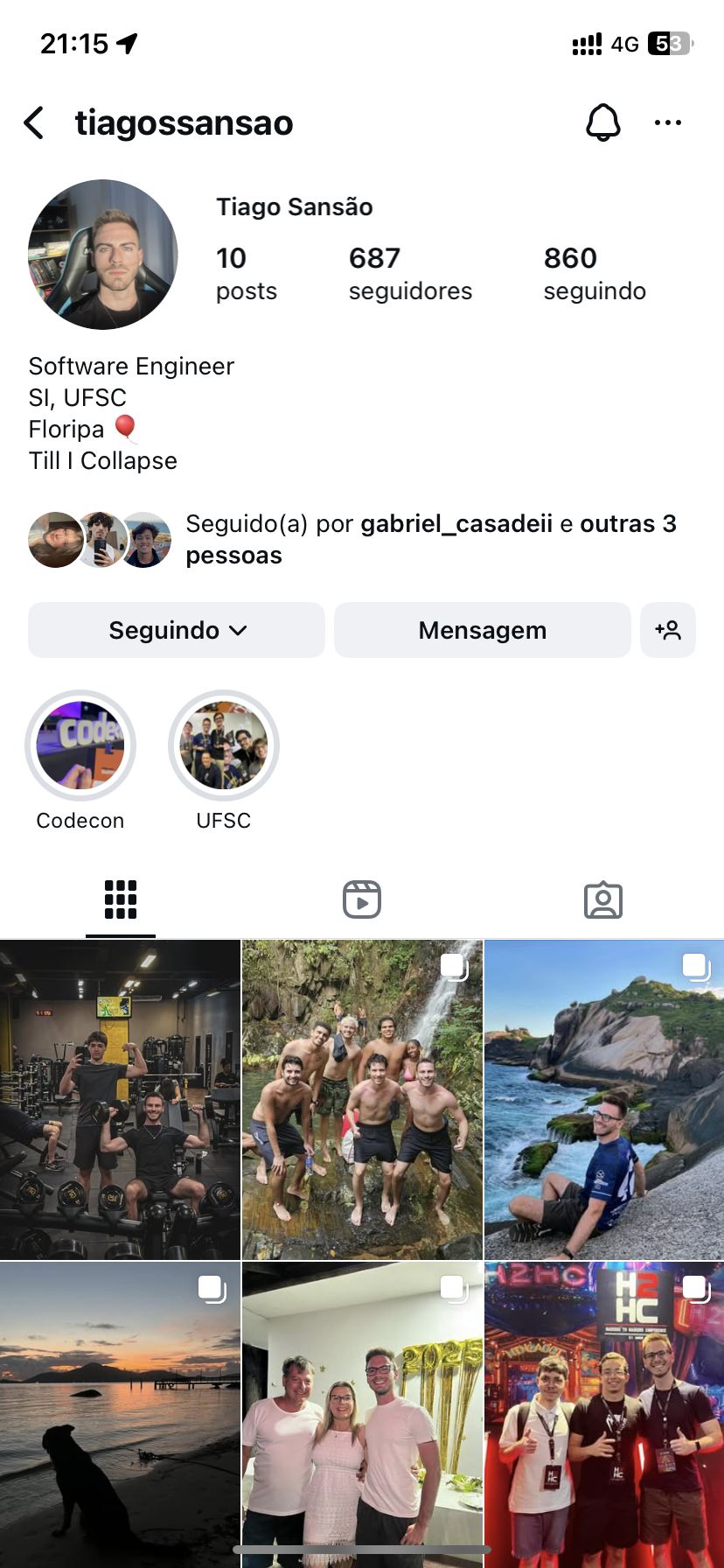This screenshot has width=724, height=1568.
Task: Open the gym workout post
Action: (x=120, y=1100)
